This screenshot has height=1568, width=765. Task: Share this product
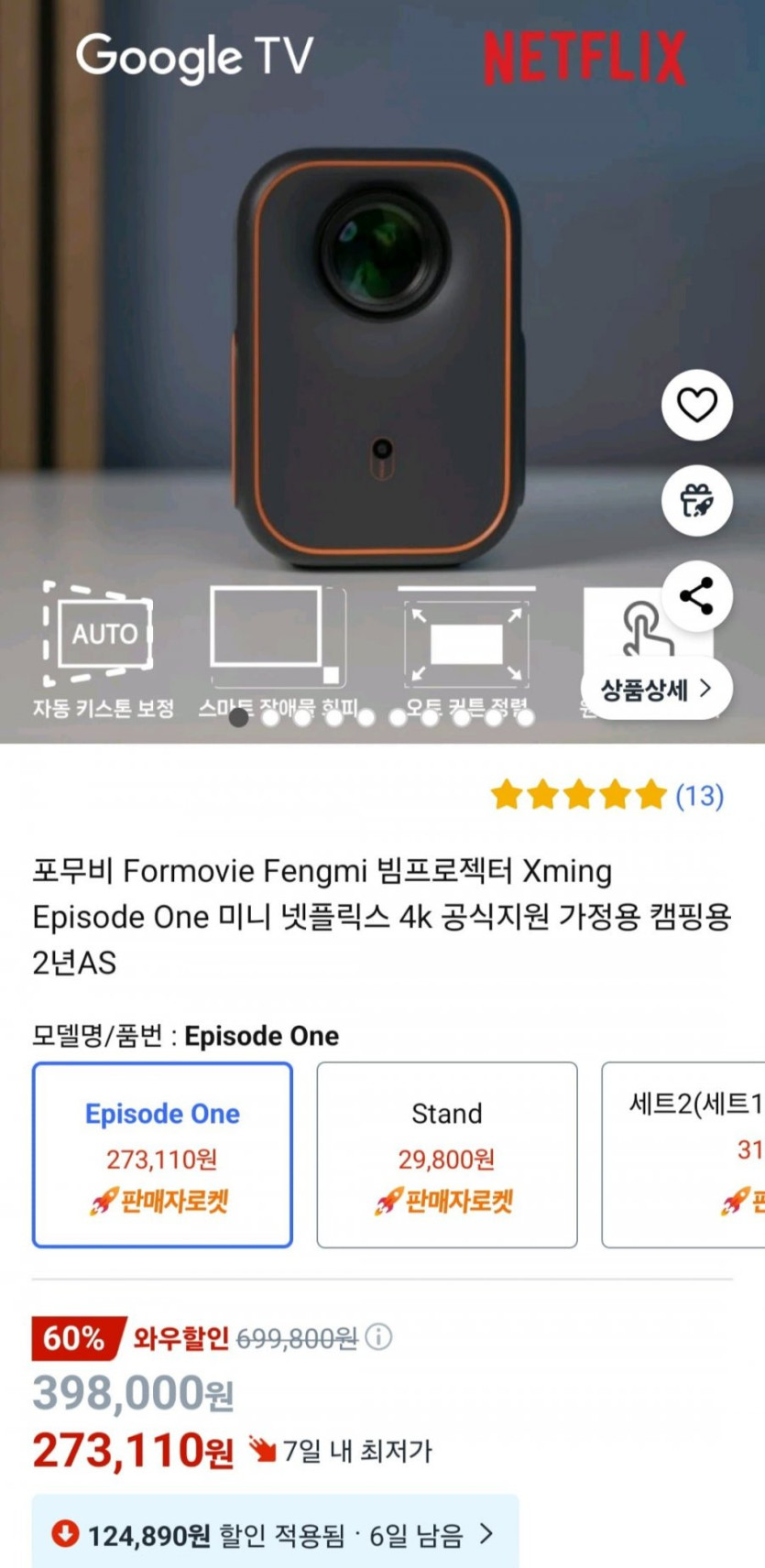(x=696, y=596)
